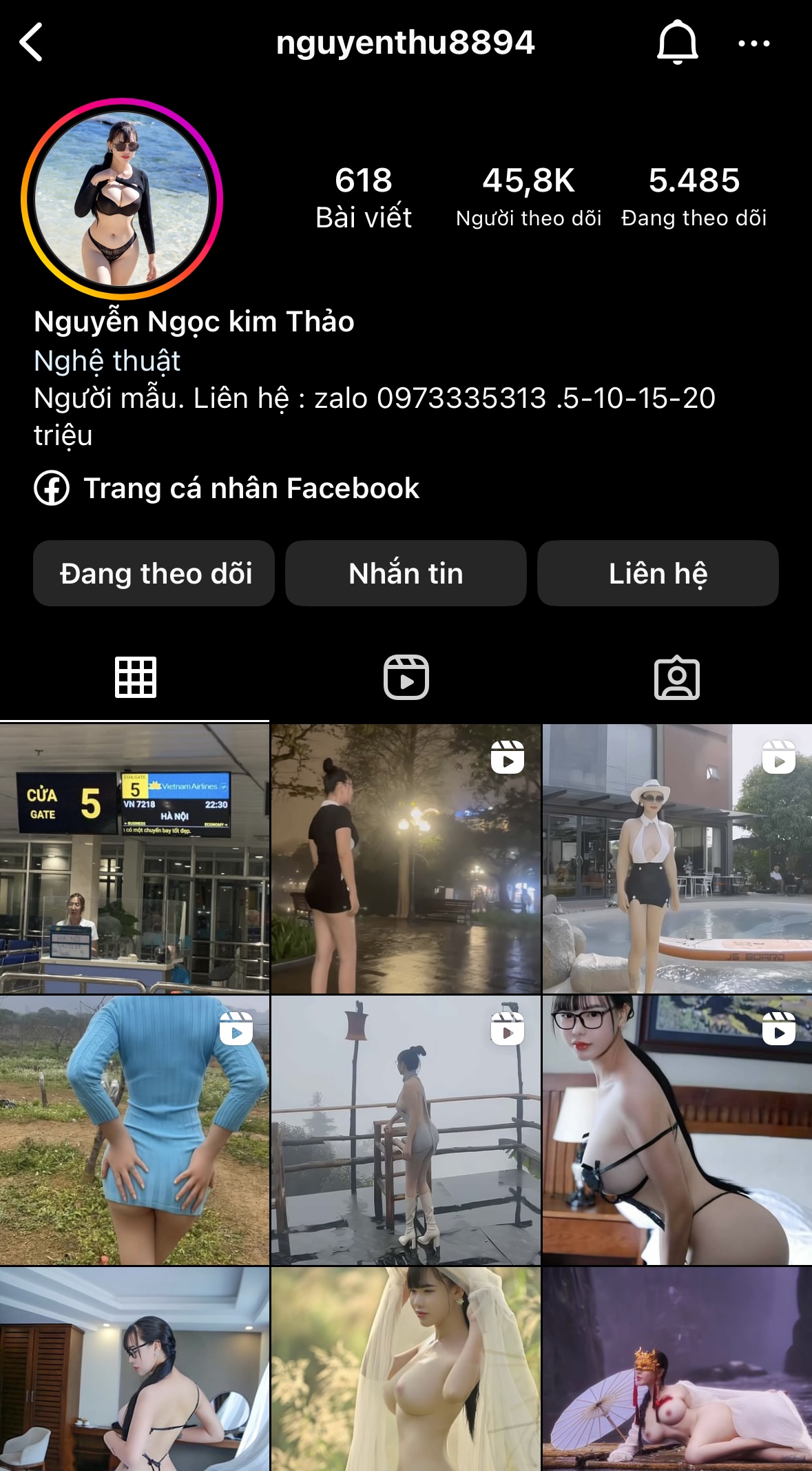Open the 45,8K followers list
Viewport: 812px width, 1471px height.
[x=528, y=196]
